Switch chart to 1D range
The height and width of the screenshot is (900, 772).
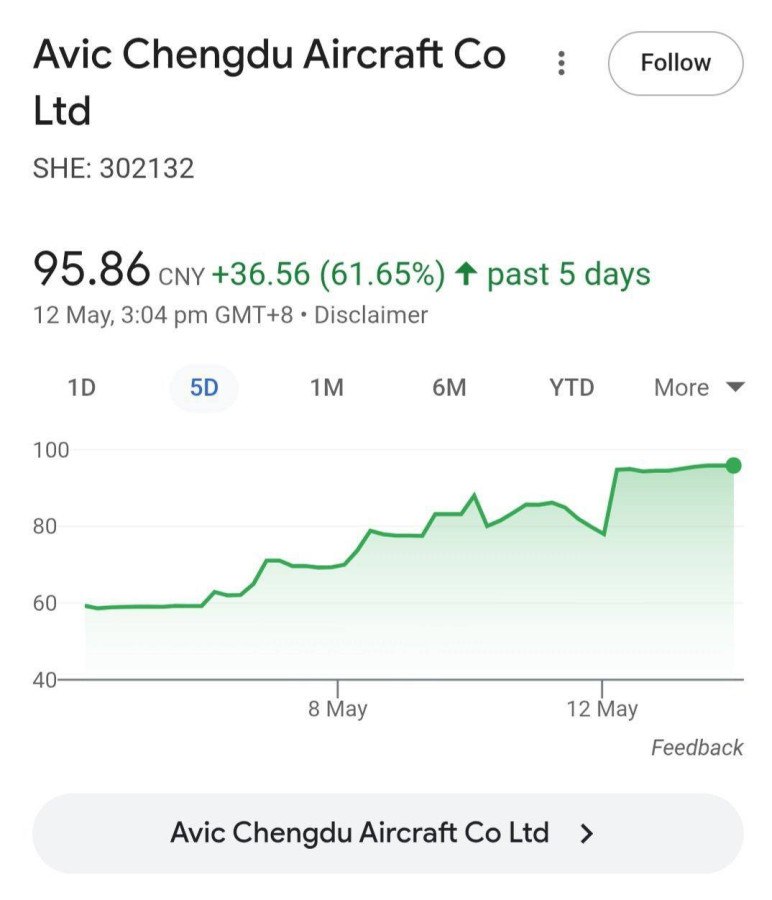(81, 388)
